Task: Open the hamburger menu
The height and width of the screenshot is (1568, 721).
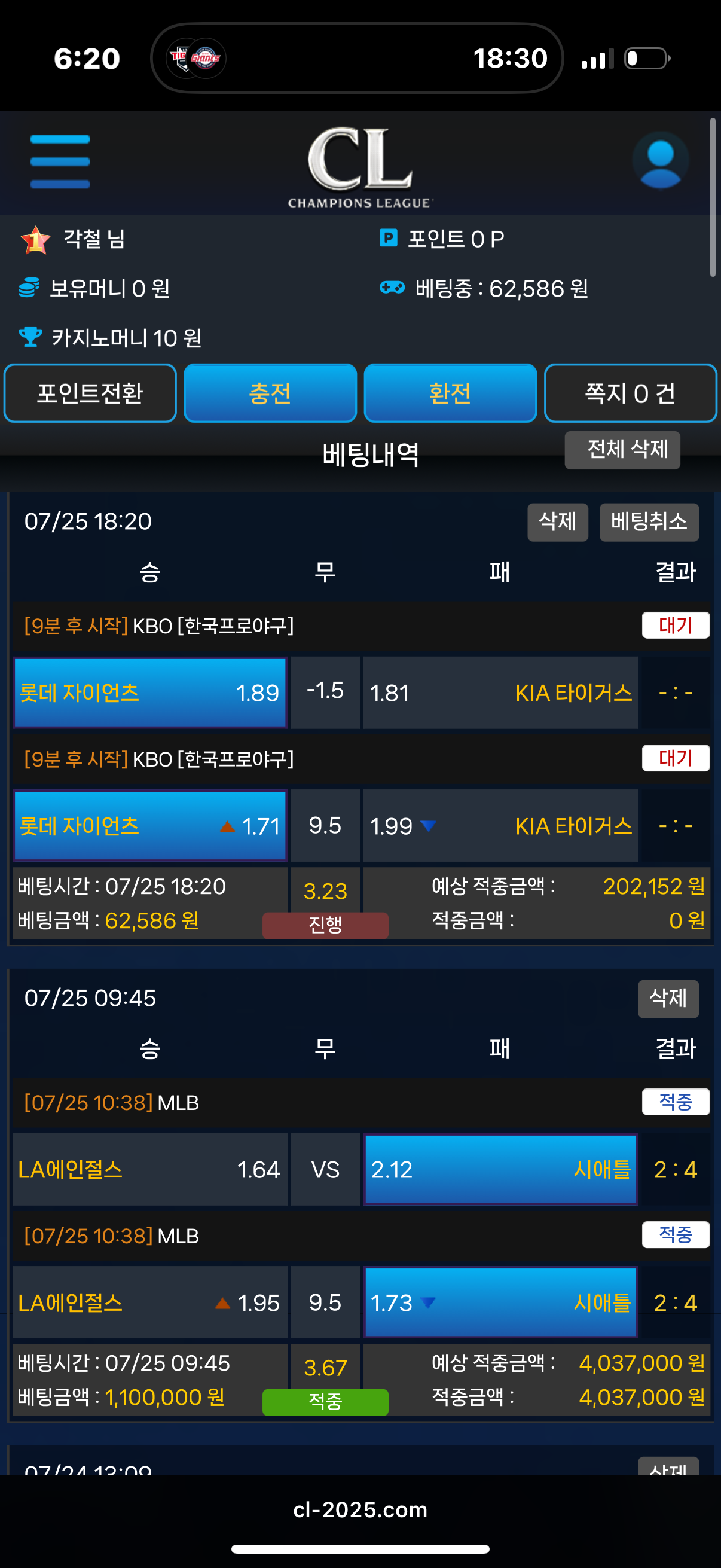Action: coord(60,161)
